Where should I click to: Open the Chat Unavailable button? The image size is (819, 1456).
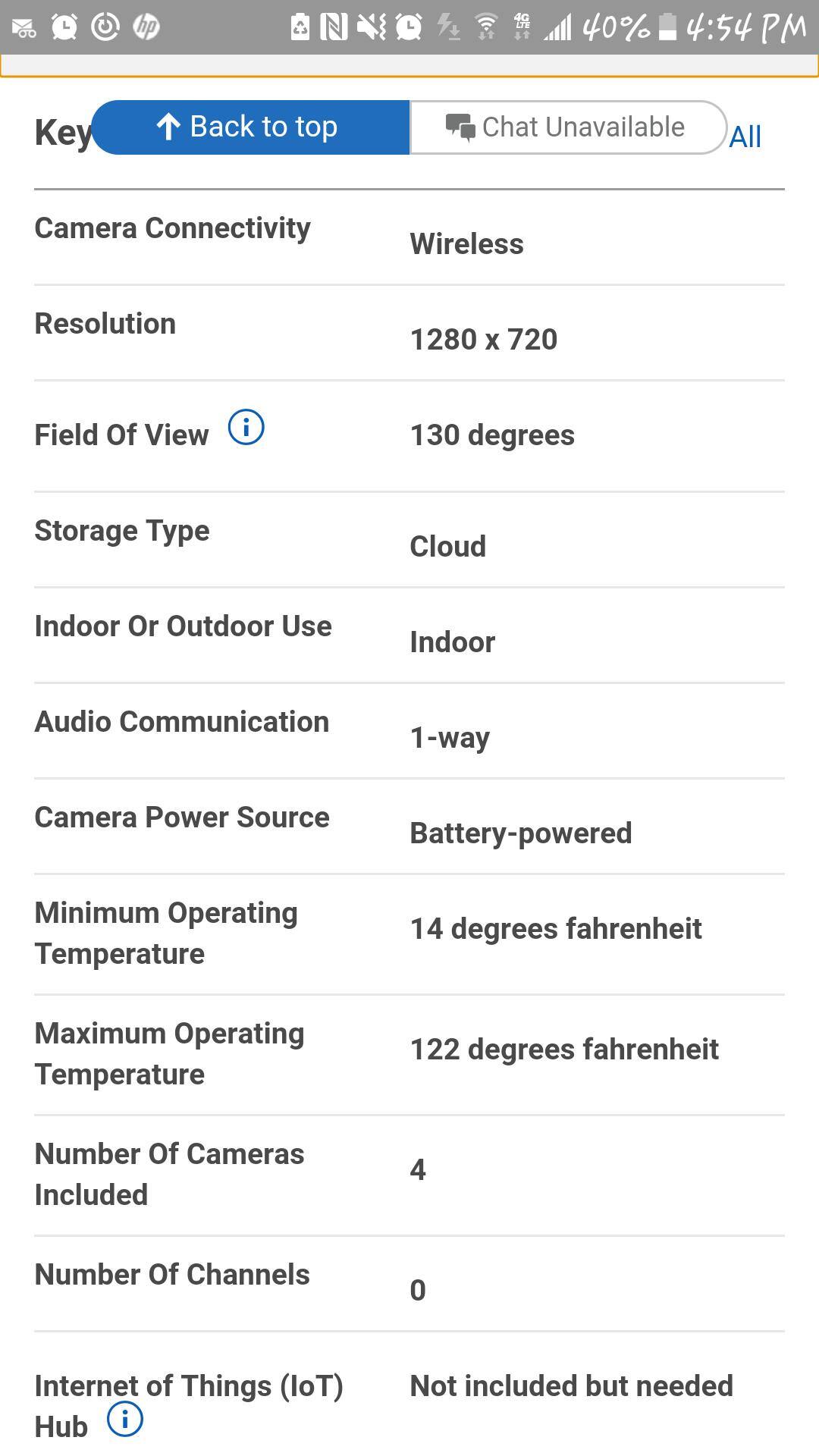567,127
